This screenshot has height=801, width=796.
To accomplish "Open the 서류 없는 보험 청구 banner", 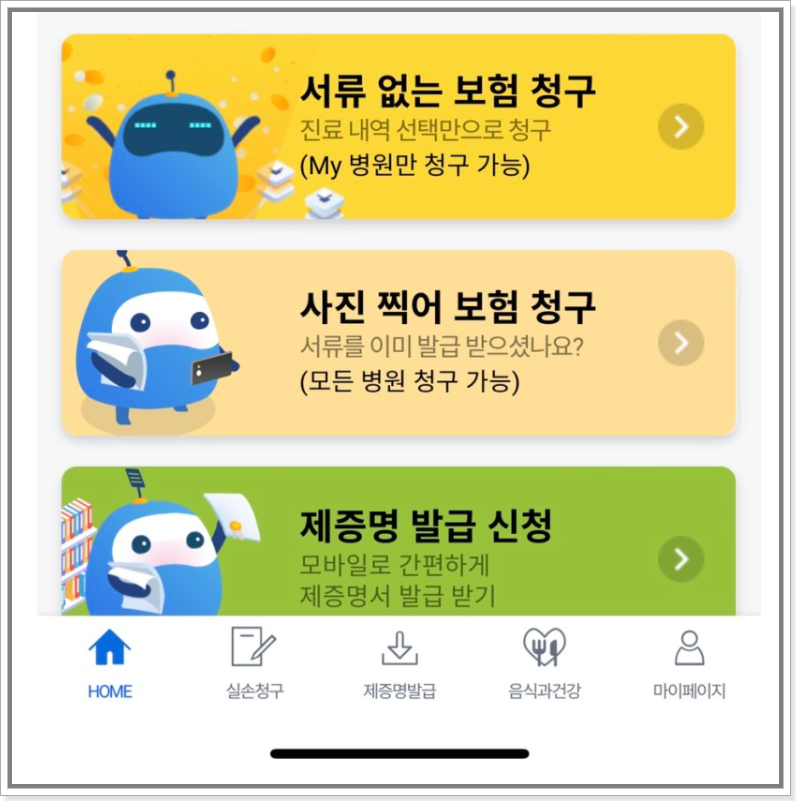I will (x=400, y=127).
